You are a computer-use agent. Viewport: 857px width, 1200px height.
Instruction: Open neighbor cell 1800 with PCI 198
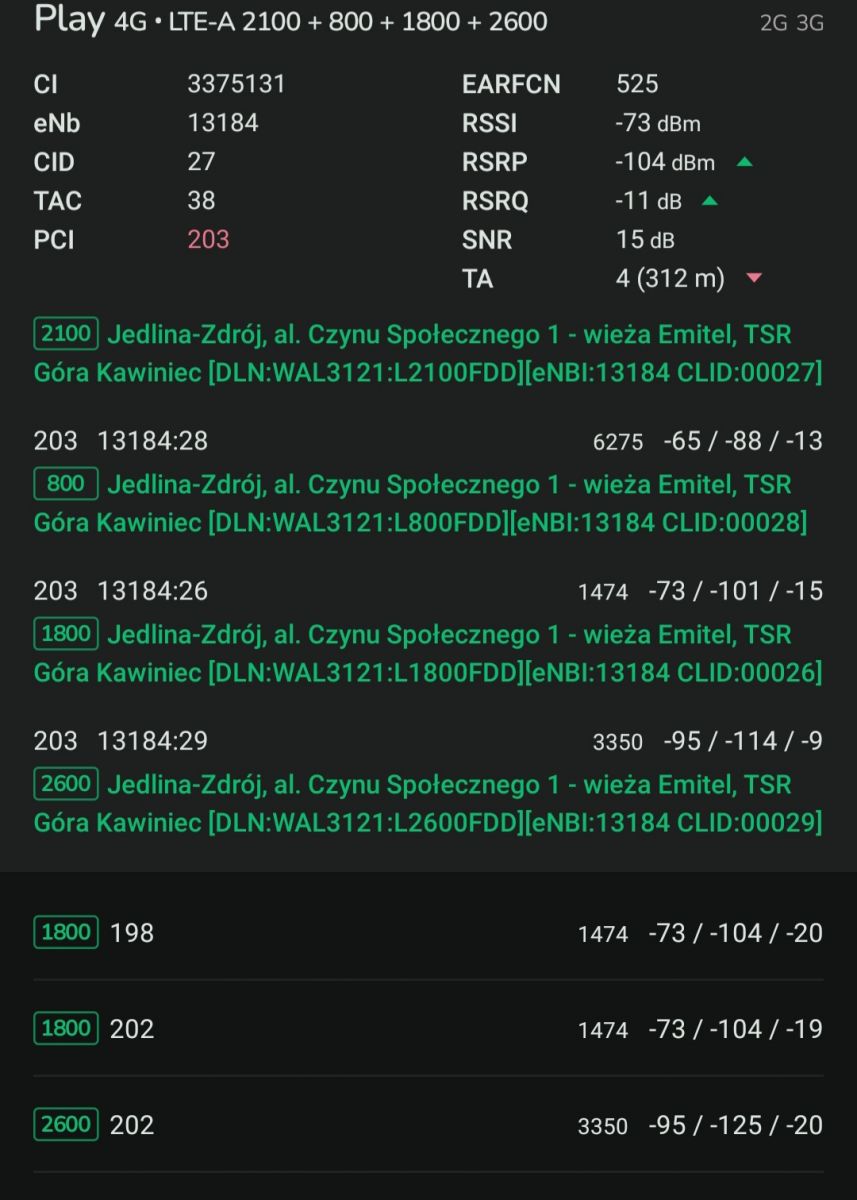[x=428, y=933]
